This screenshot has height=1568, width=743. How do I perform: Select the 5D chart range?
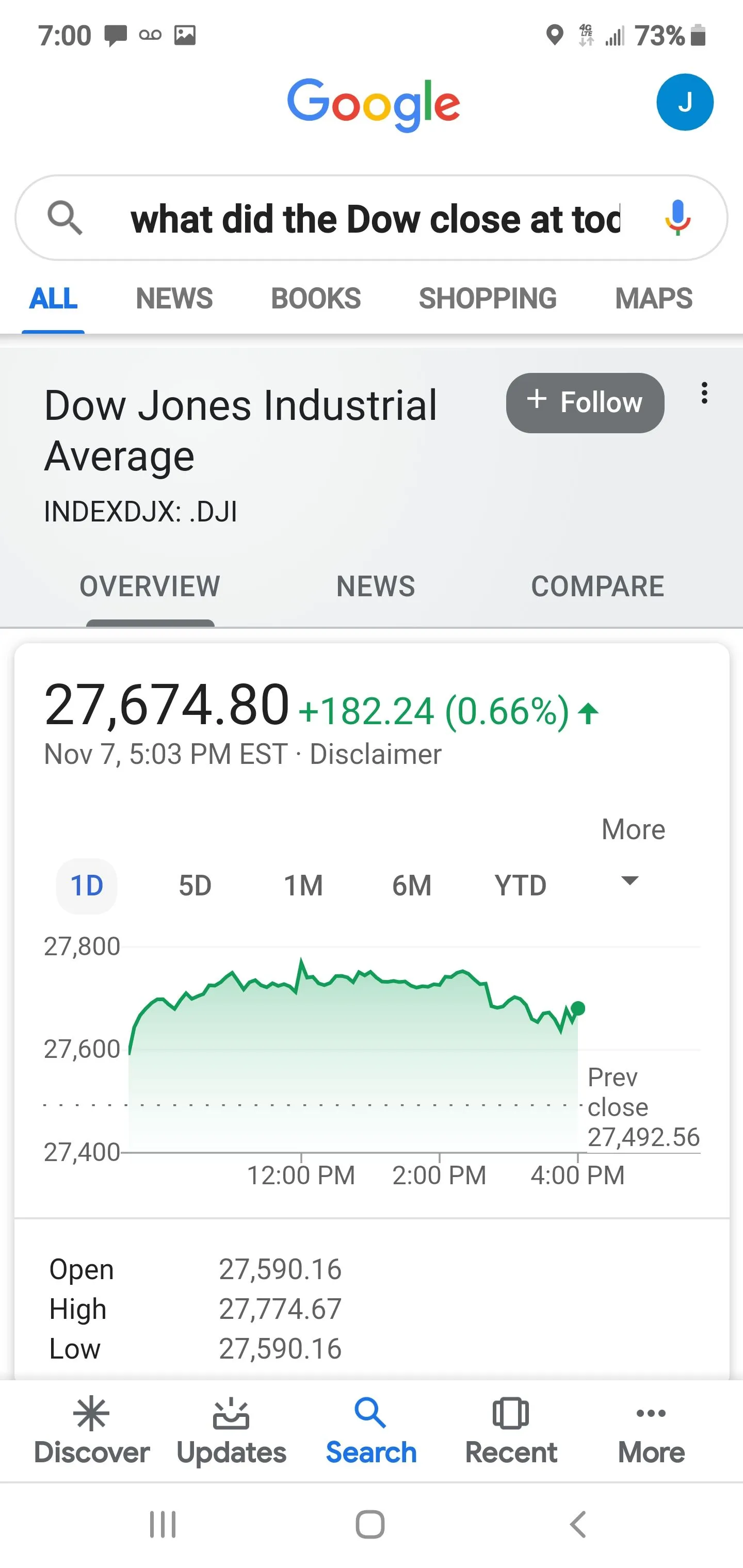coord(195,886)
